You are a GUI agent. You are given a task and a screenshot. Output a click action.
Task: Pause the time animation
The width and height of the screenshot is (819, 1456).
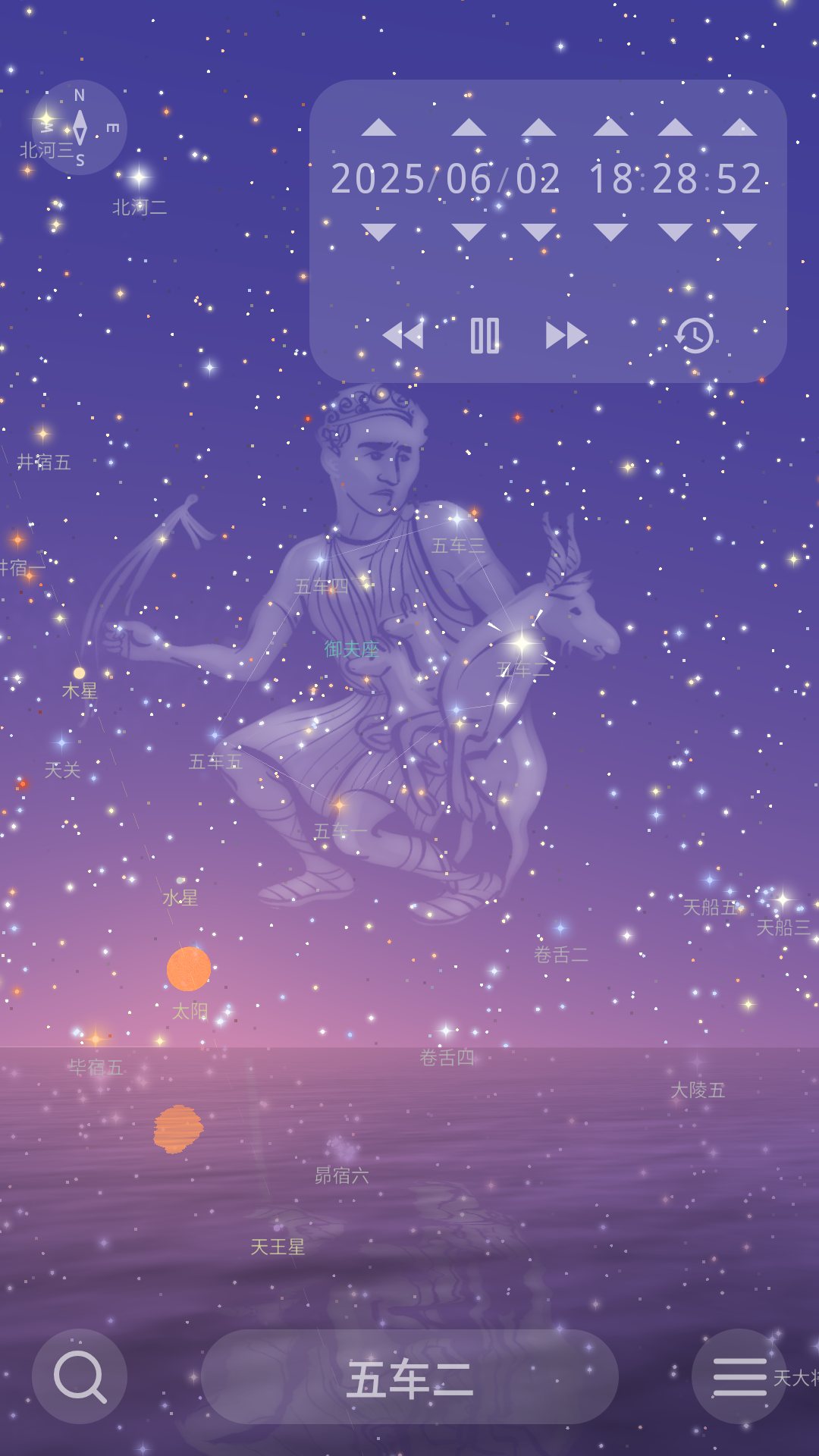click(485, 335)
